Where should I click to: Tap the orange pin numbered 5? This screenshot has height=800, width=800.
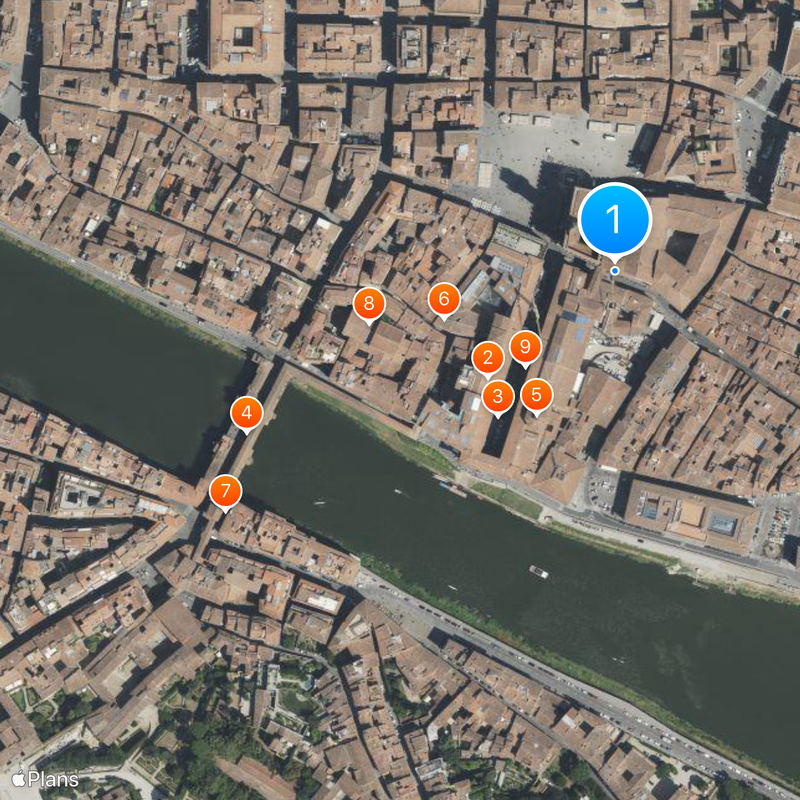pos(536,394)
